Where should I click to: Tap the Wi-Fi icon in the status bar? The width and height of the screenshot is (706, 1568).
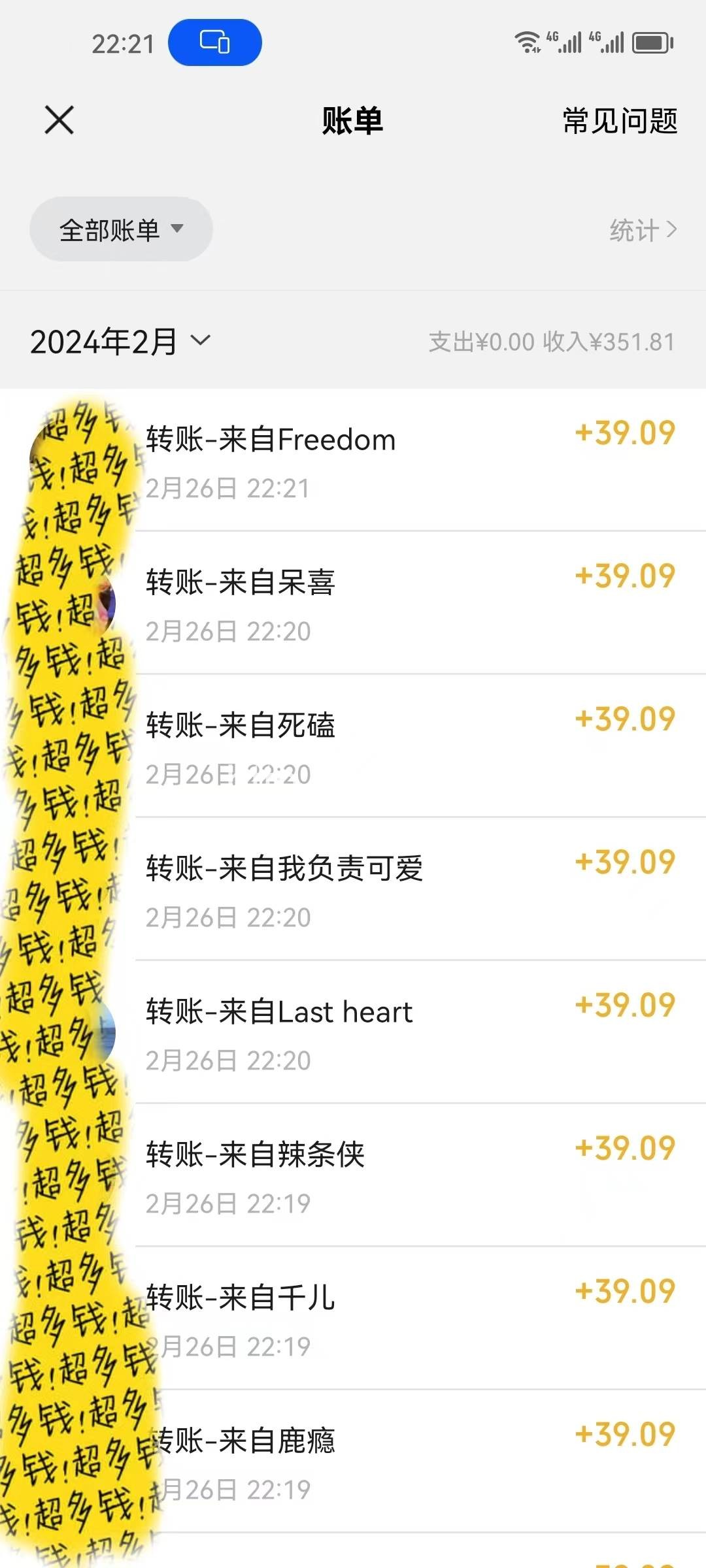click(526, 41)
